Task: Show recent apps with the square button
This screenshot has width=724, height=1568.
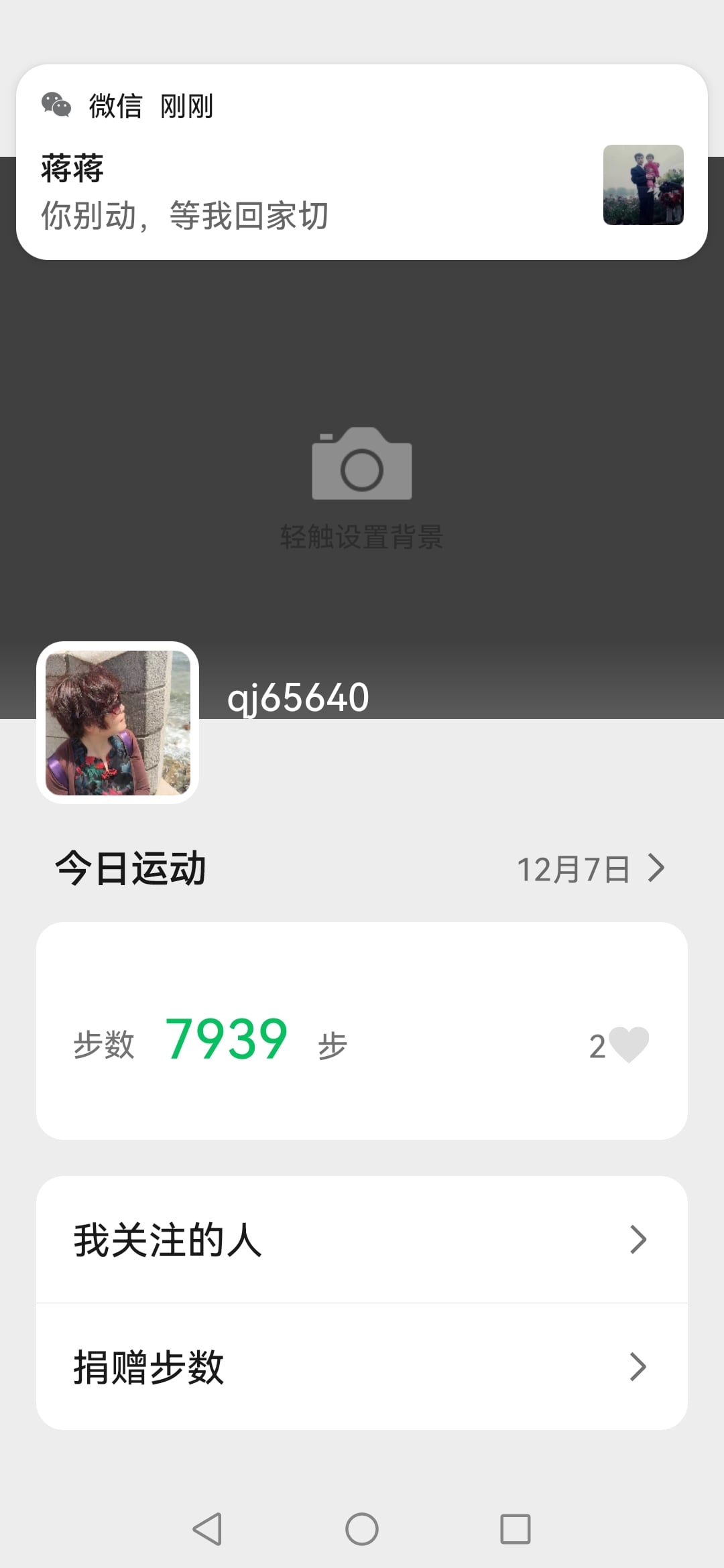Action: click(x=516, y=1529)
